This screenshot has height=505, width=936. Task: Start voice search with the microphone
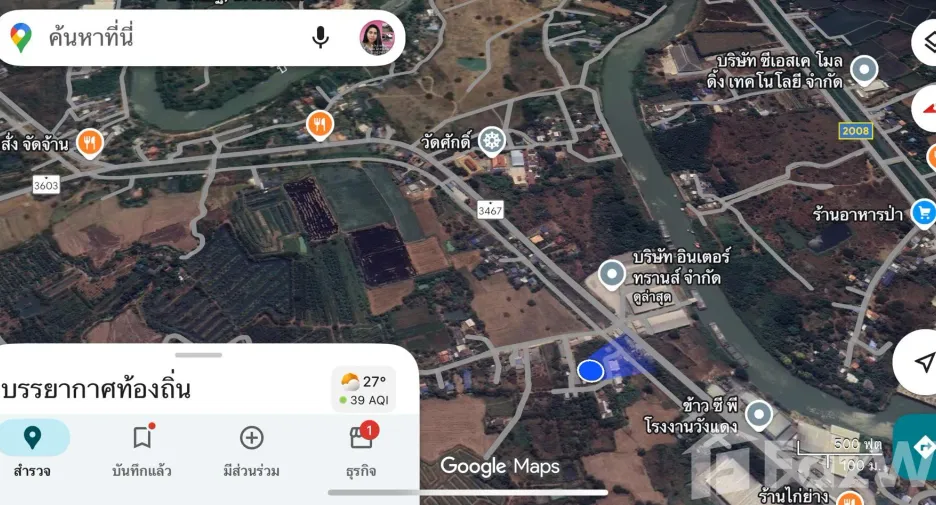coord(320,37)
